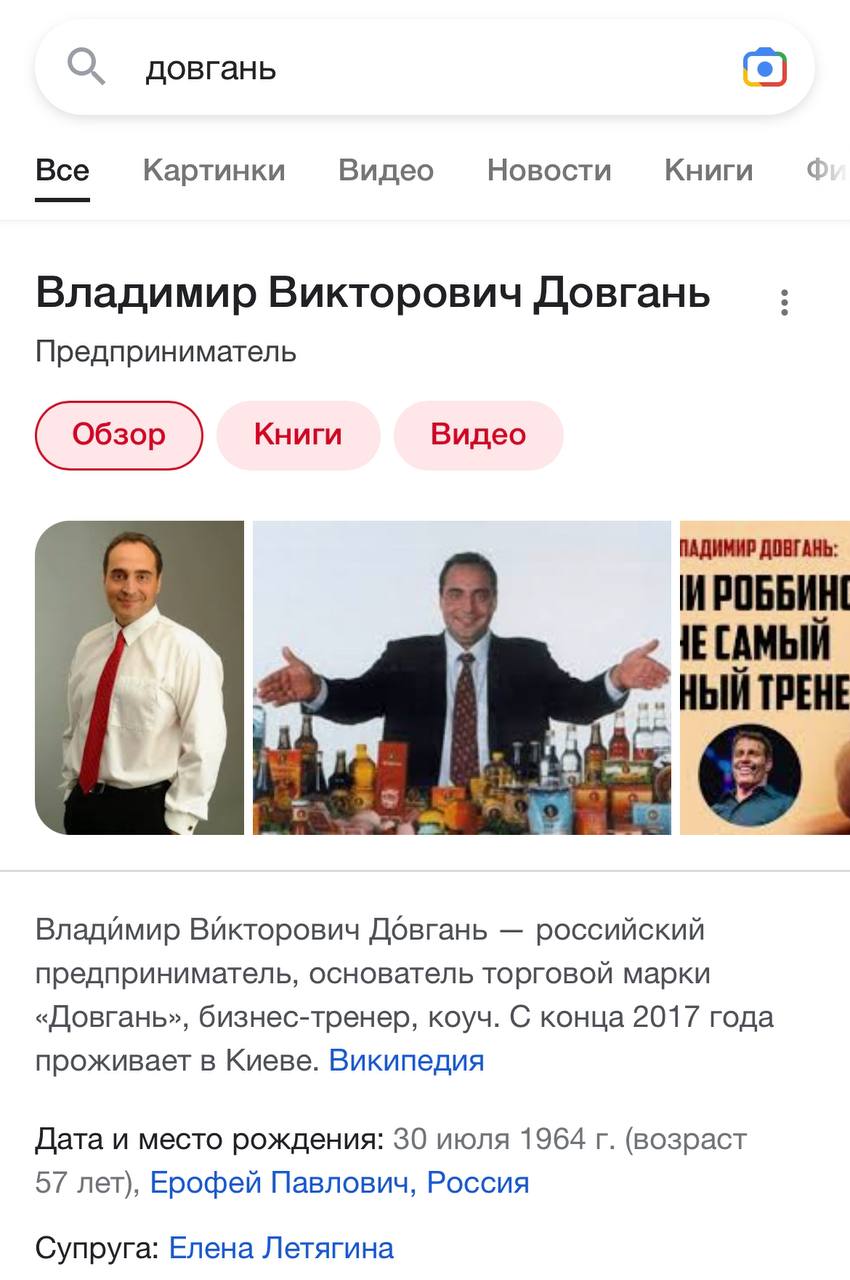Select the Видео chip below the name
Viewport: 850px width, 1280px height.
(478, 435)
